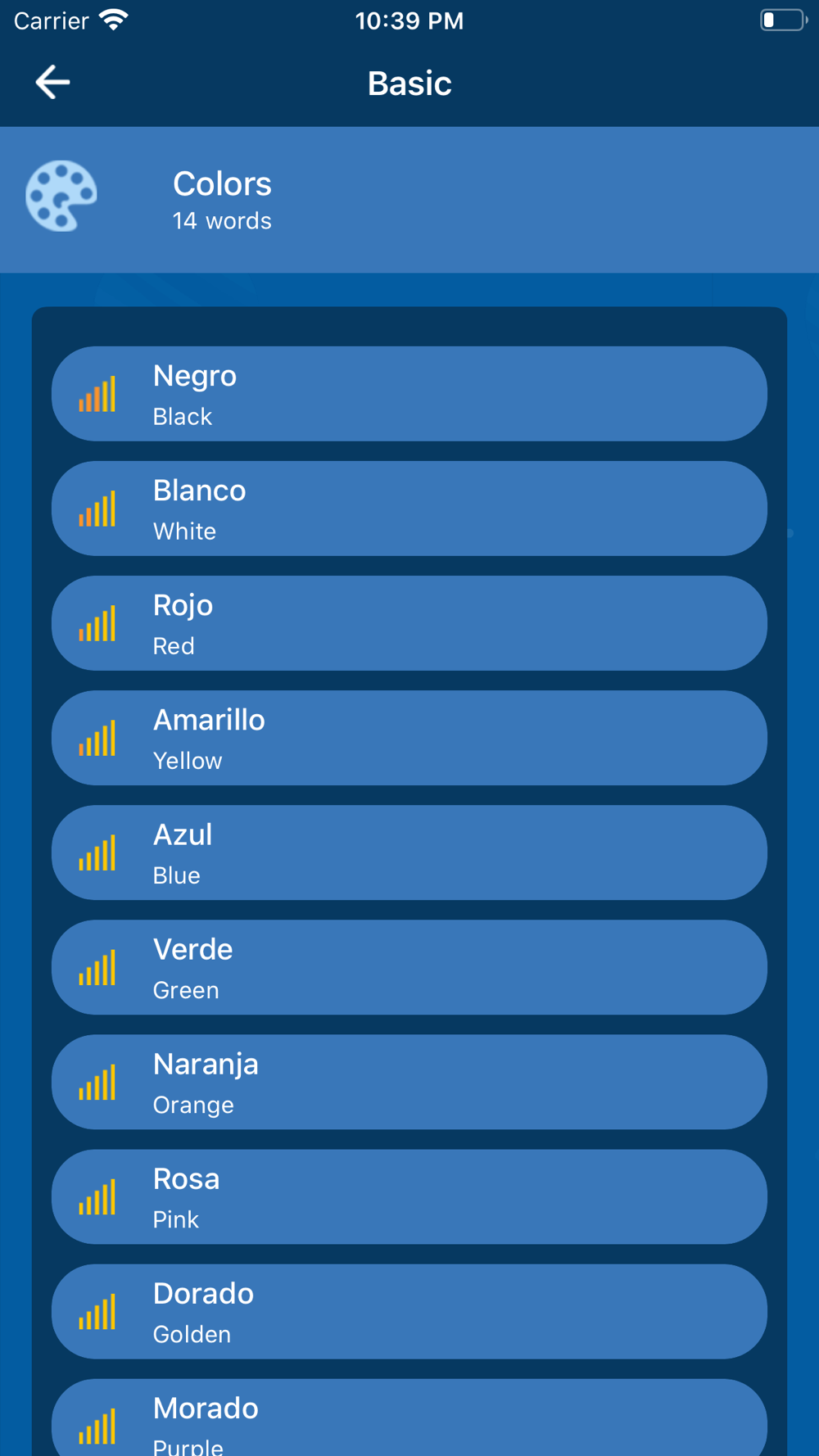This screenshot has height=1456, width=819.
Task: Open the Negro word entry
Action: click(x=409, y=394)
